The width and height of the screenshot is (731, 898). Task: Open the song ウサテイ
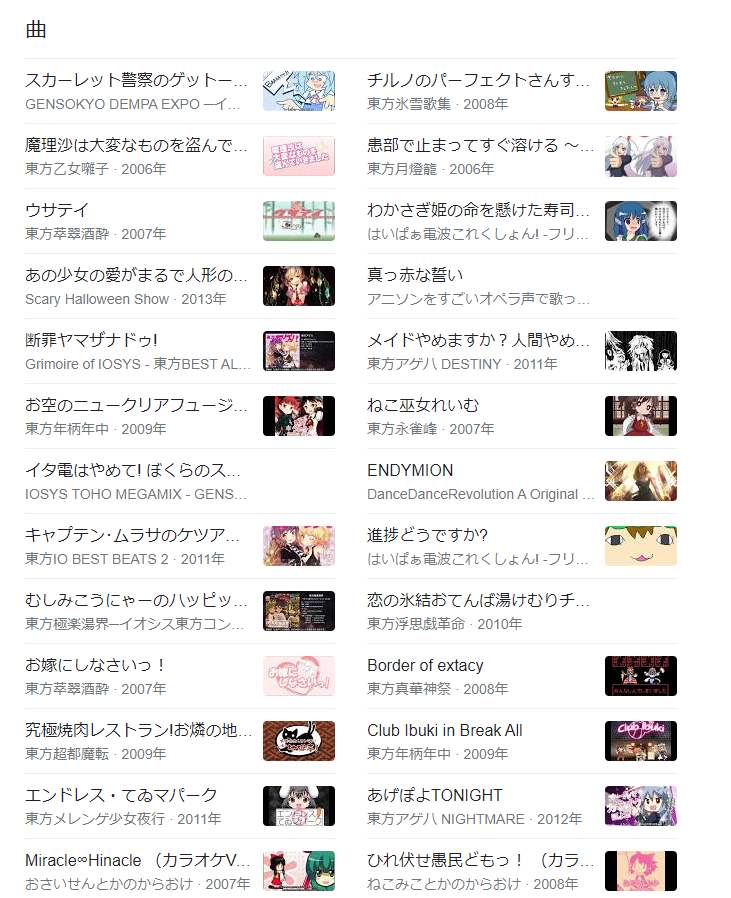(57, 210)
